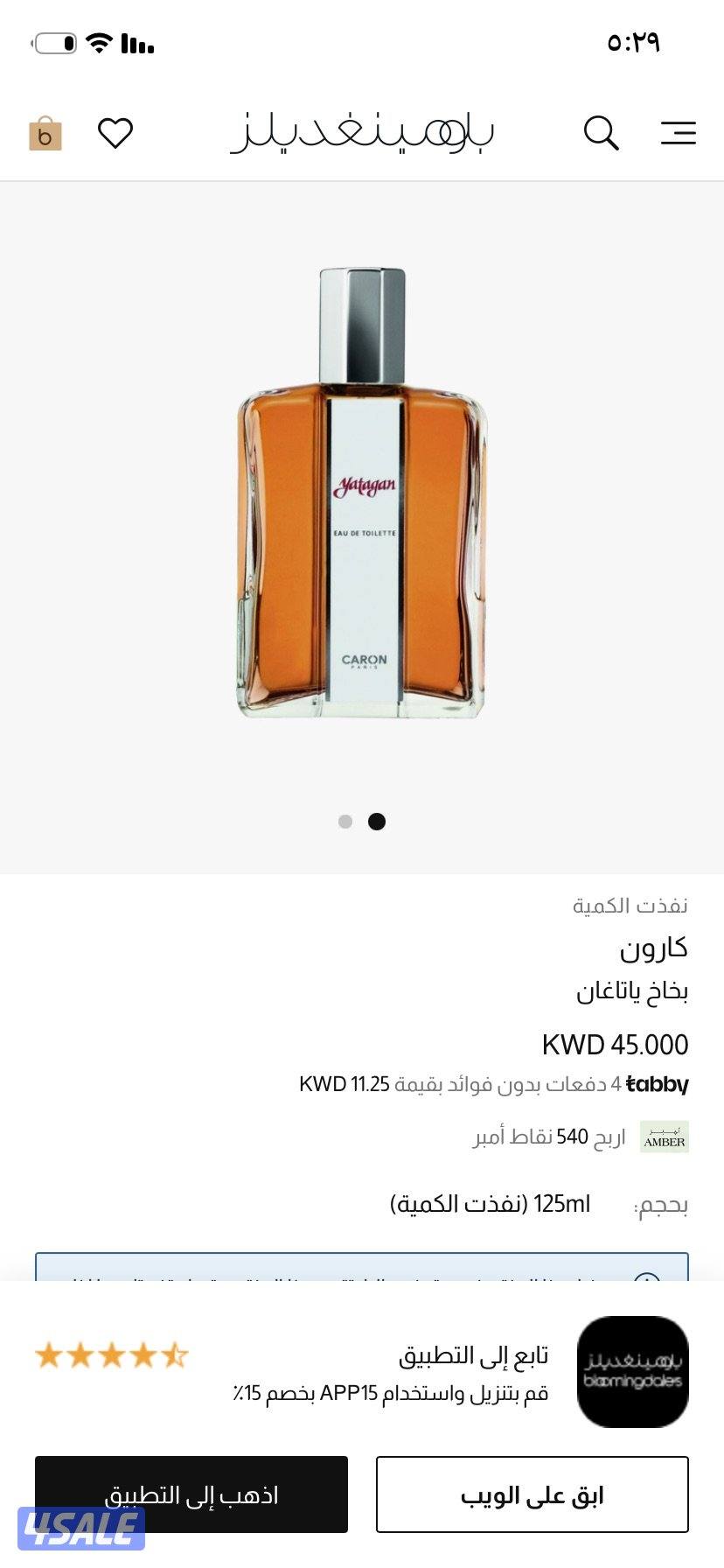Click the Amber rewards badge
Image resolution: width=724 pixels, height=1568 pixels.
click(665, 1137)
